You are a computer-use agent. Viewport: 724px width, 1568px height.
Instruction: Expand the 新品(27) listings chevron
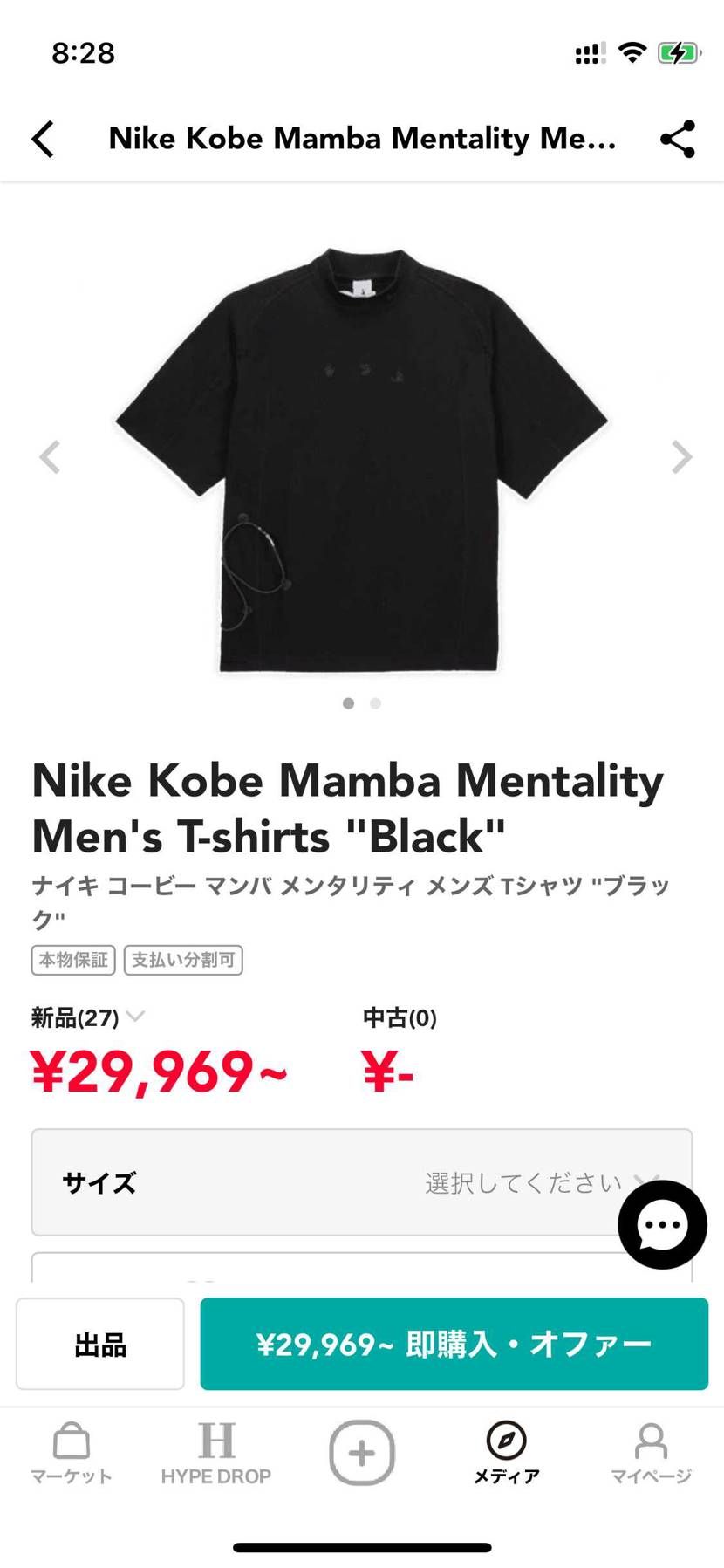click(x=135, y=1017)
